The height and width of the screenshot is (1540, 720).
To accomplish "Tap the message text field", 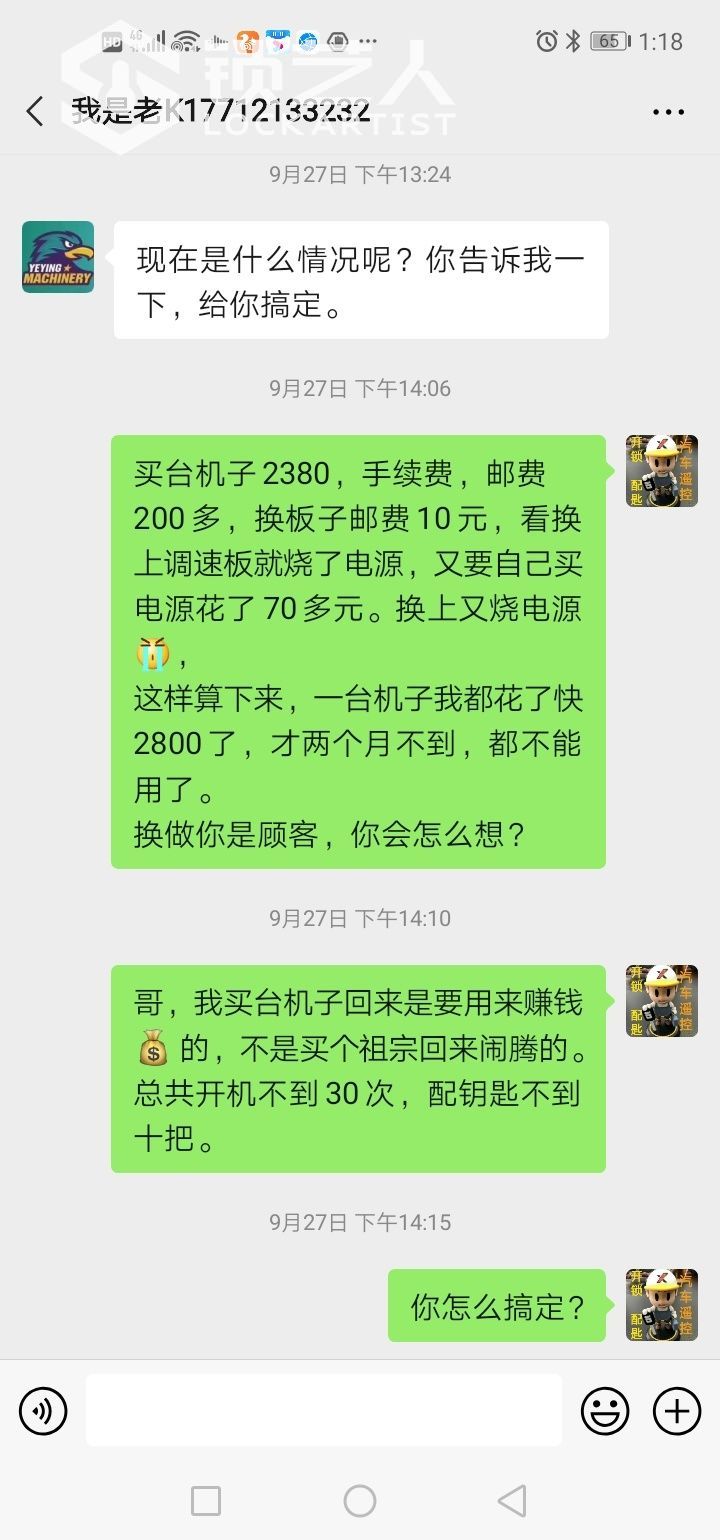I will [323, 1410].
